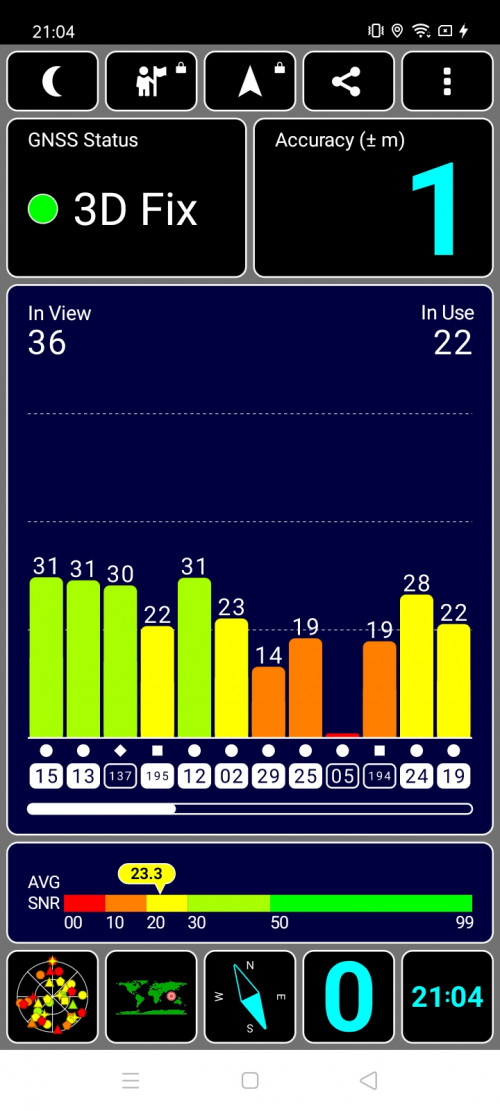This screenshot has width=500, height=1111.
Task: Open the GNSS Status panel
Action: click(x=127, y=198)
